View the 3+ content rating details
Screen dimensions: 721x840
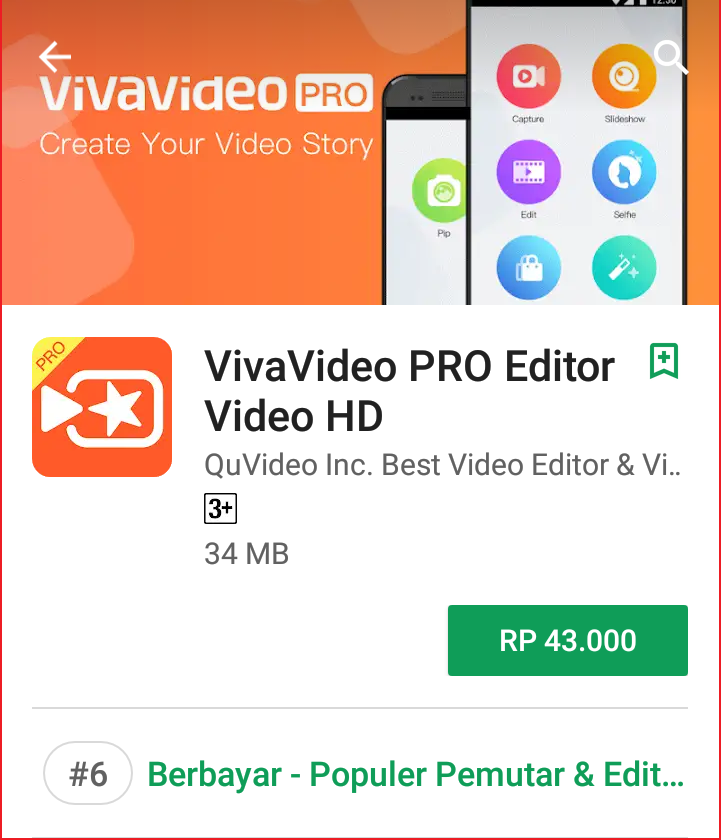tap(220, 509)
